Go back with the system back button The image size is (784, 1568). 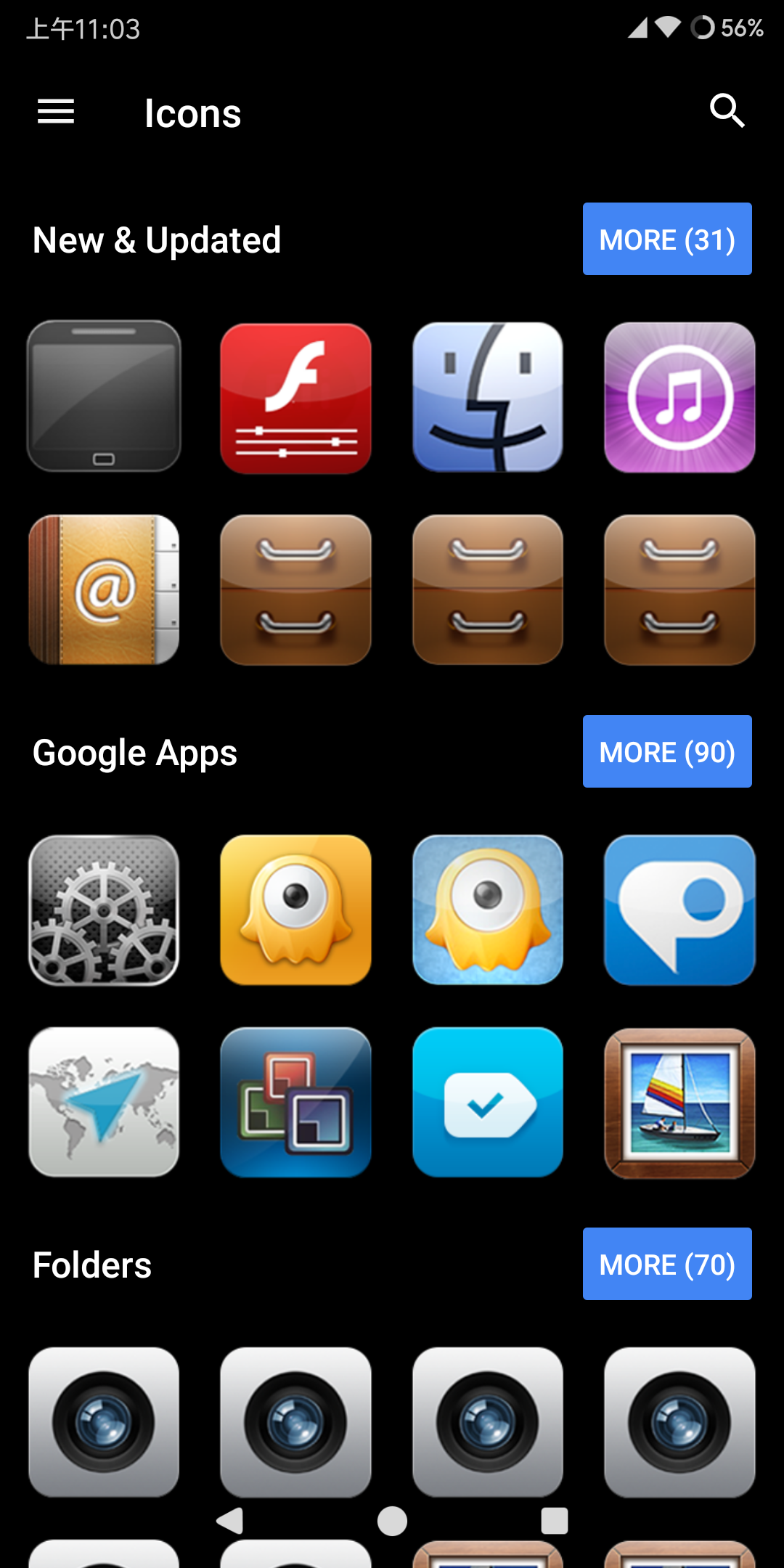(x=230, y=1520)
